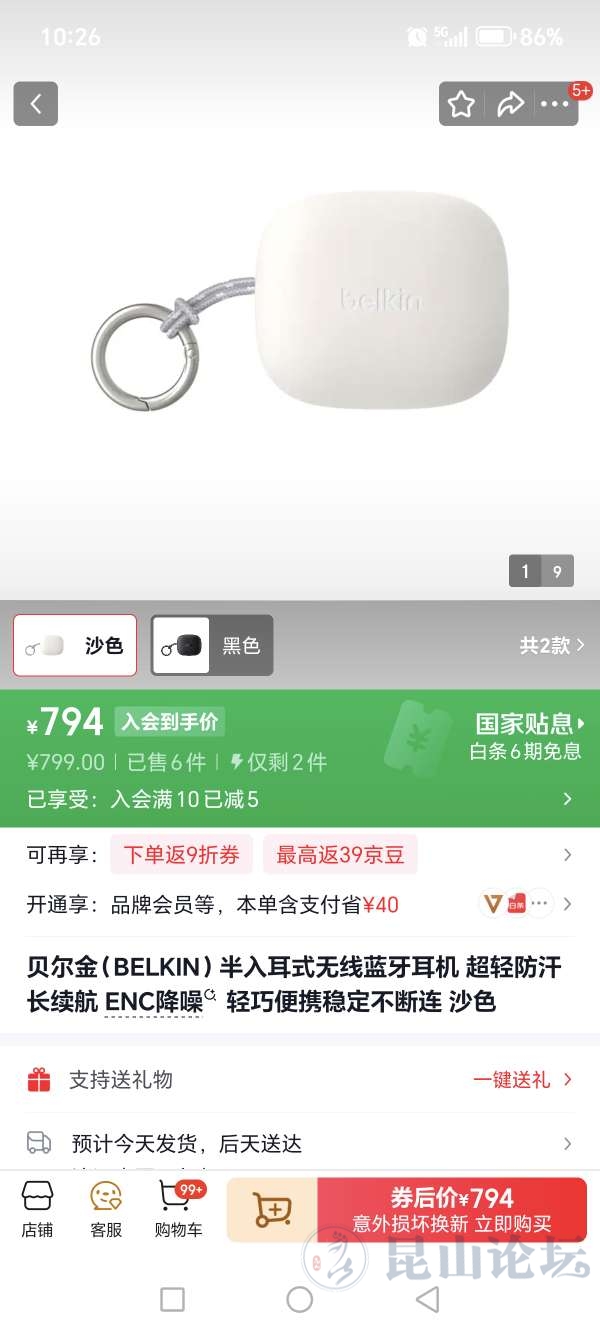The width and height of the screenshot is (600, 1332).
Task: Open the three-dot overflow menu
Action: pyautogui.click(x=554, y=104)
